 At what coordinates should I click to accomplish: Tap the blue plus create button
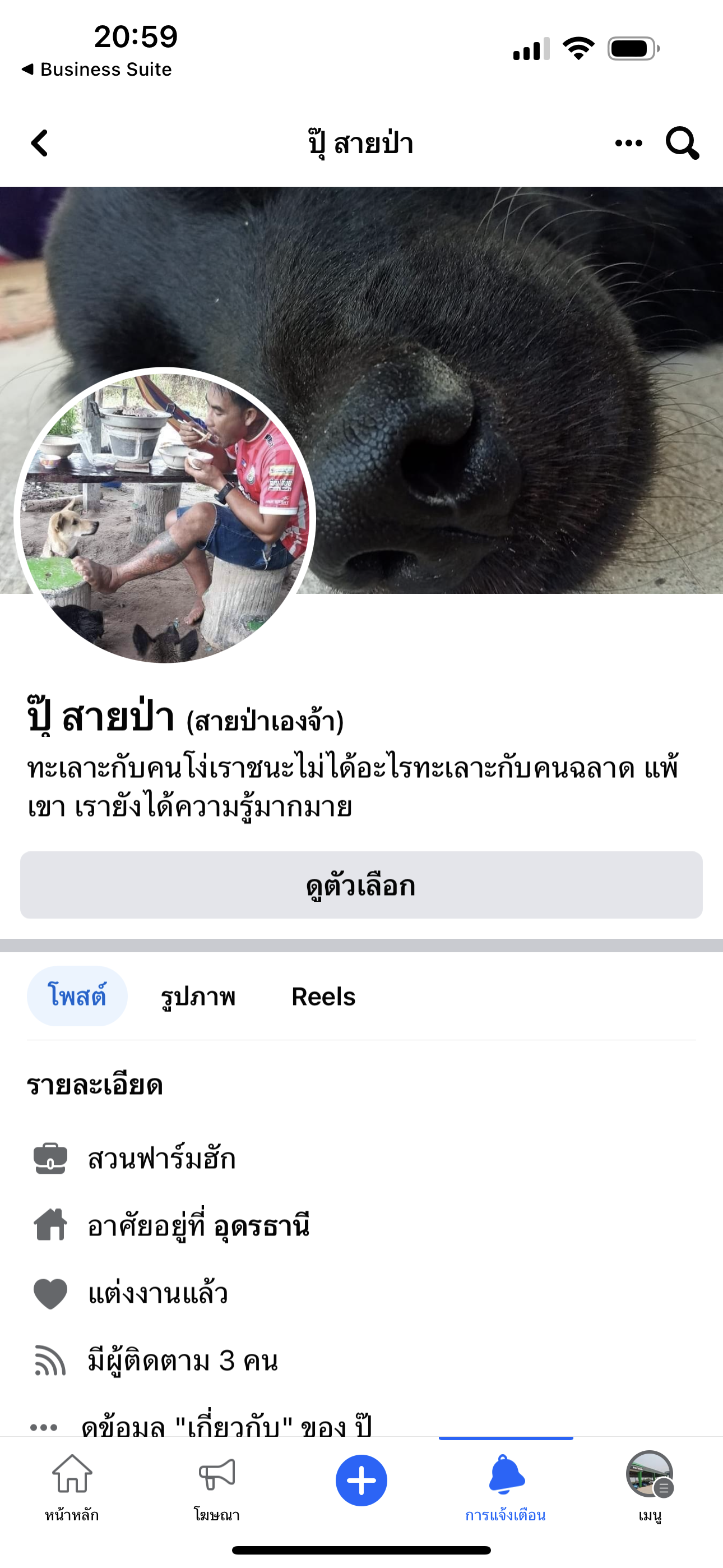pos(361,1481)
